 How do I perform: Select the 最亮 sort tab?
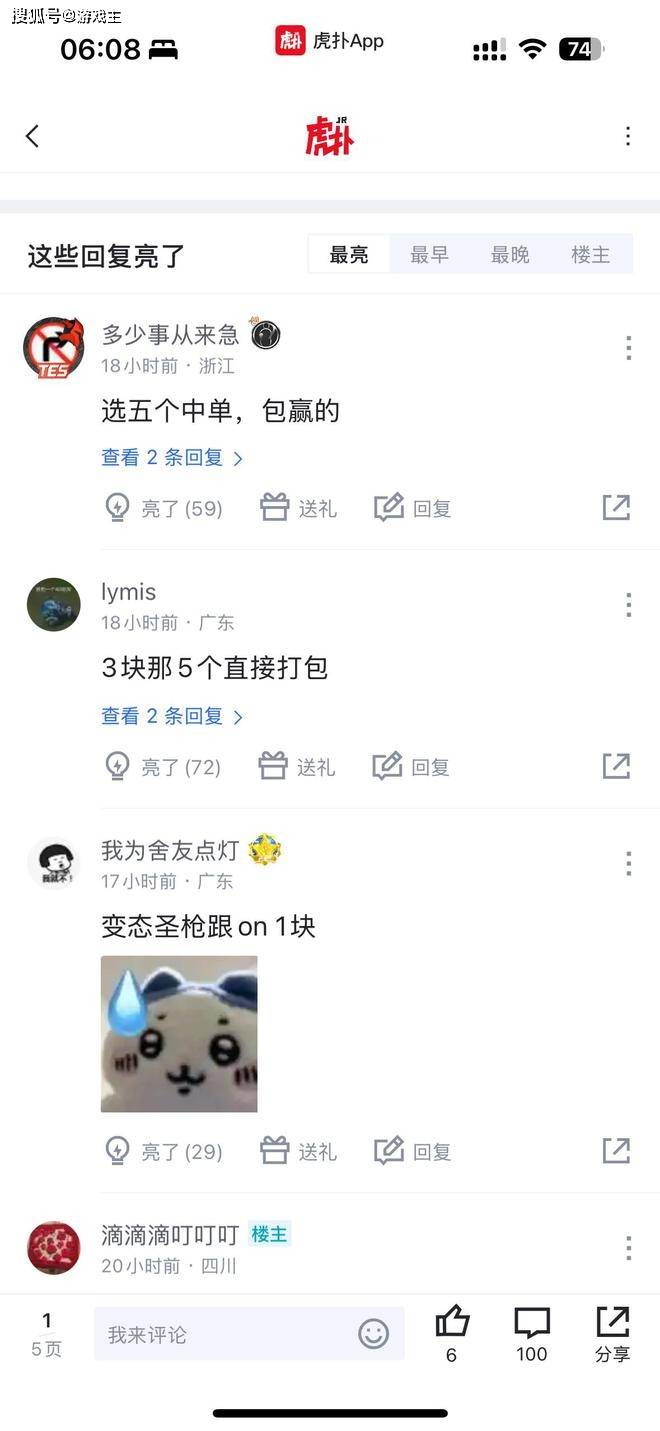349,255
